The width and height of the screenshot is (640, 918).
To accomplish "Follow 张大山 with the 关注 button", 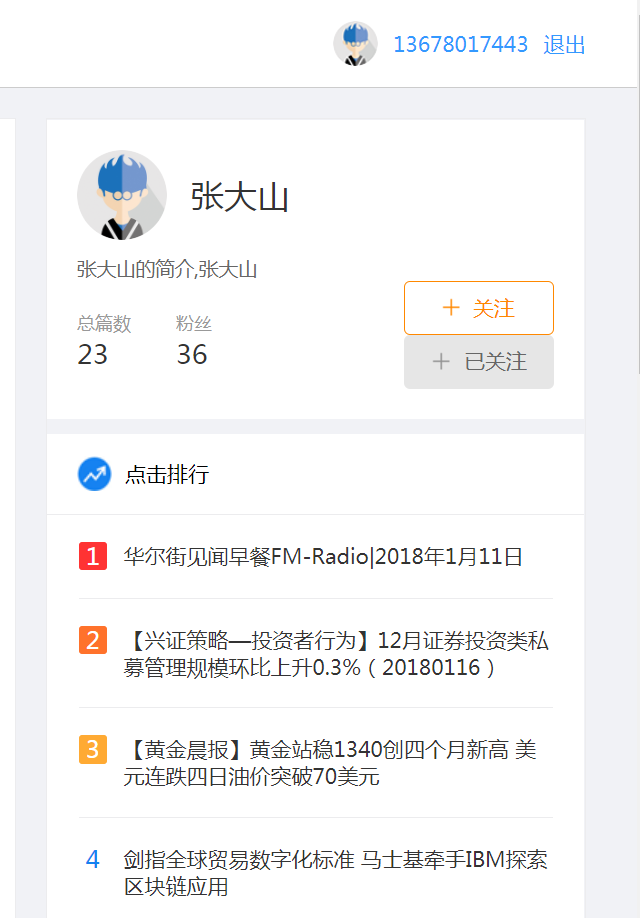I will click(478, 308).
